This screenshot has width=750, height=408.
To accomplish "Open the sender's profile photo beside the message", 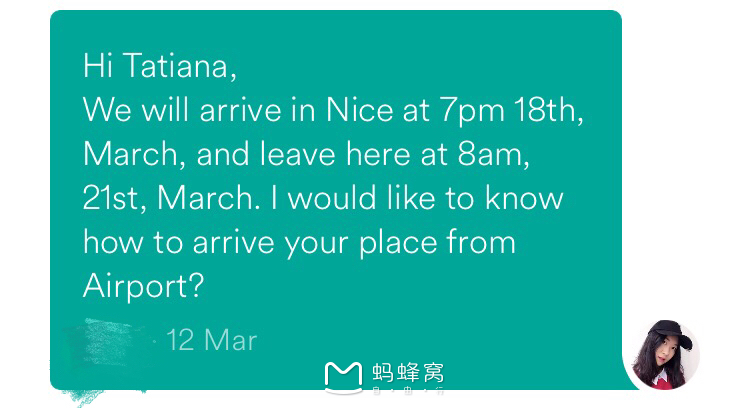I will [661, 355].
